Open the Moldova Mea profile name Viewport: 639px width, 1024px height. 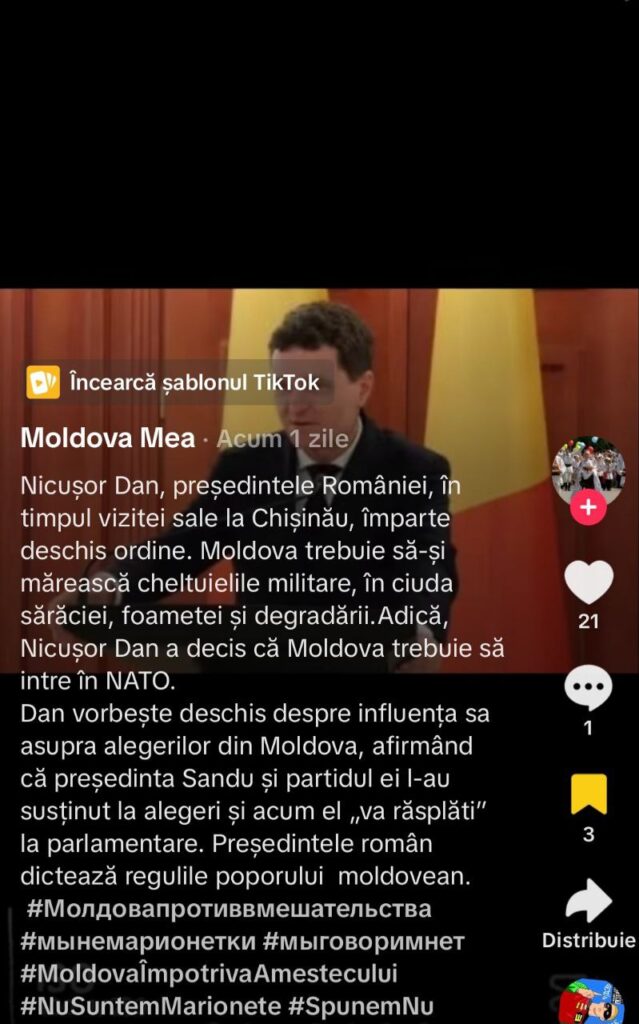[x=107, y=438]
